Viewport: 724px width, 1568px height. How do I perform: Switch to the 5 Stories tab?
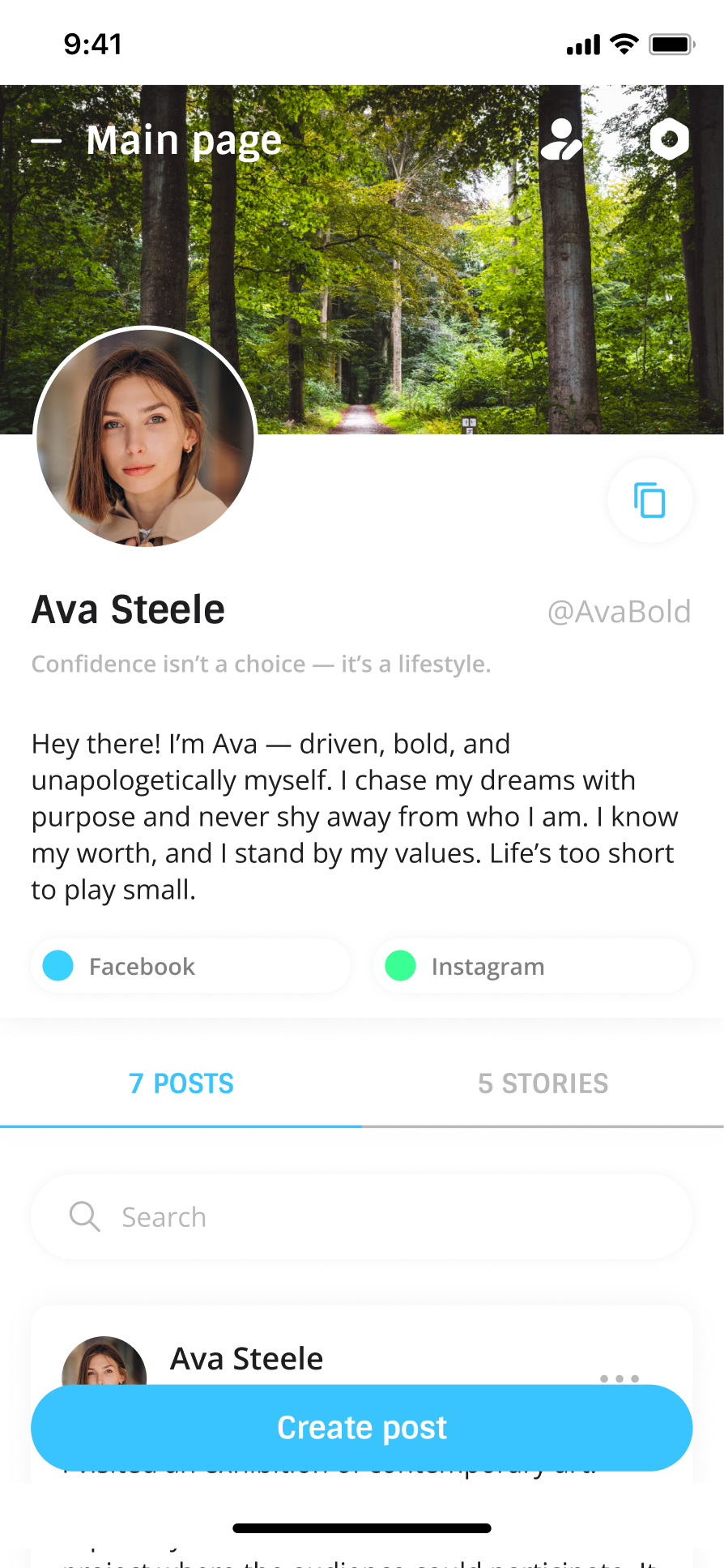(543, 1083)
